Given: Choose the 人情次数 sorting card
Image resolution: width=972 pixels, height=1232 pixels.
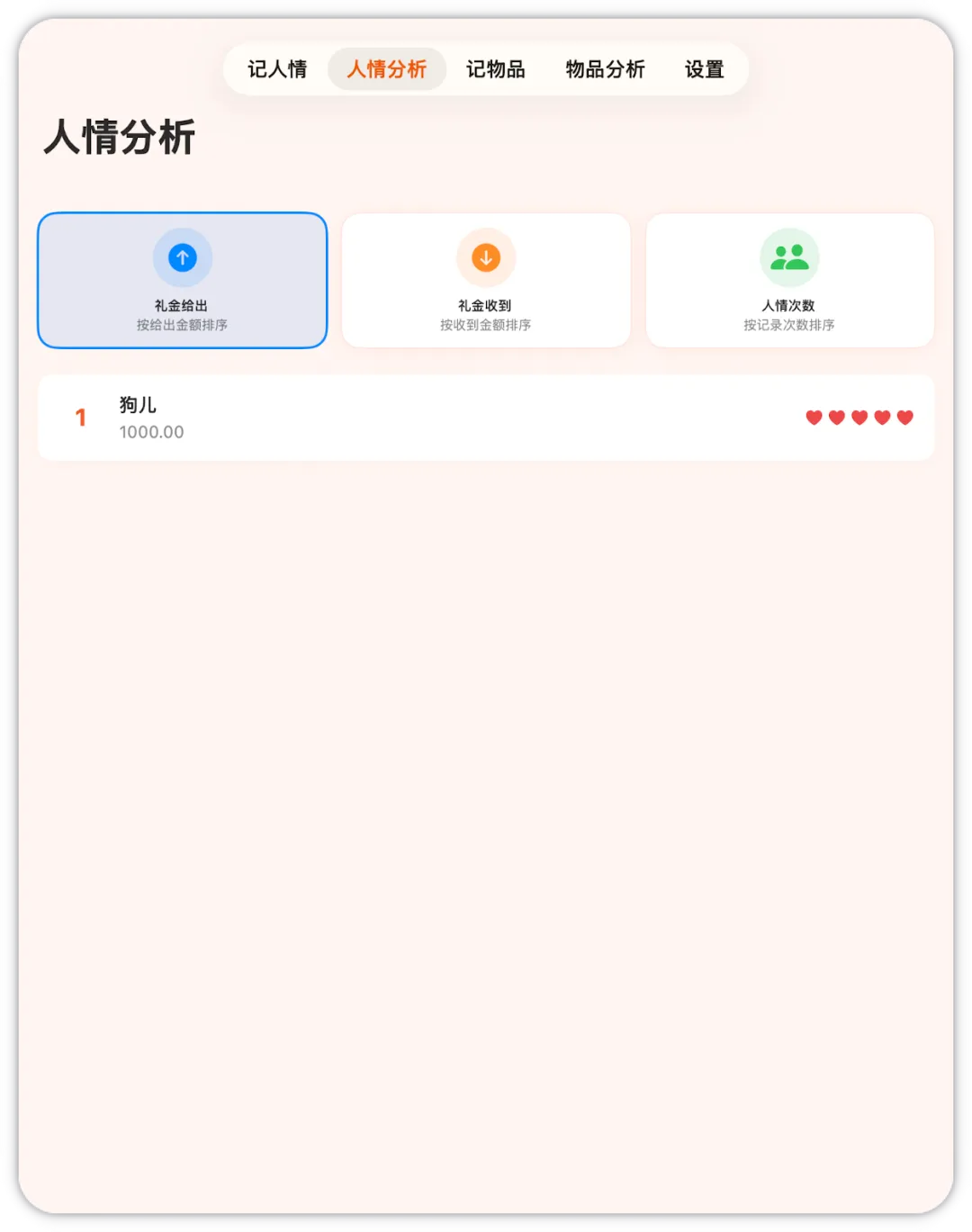Looking at the screenshot, I should point(789,280).
